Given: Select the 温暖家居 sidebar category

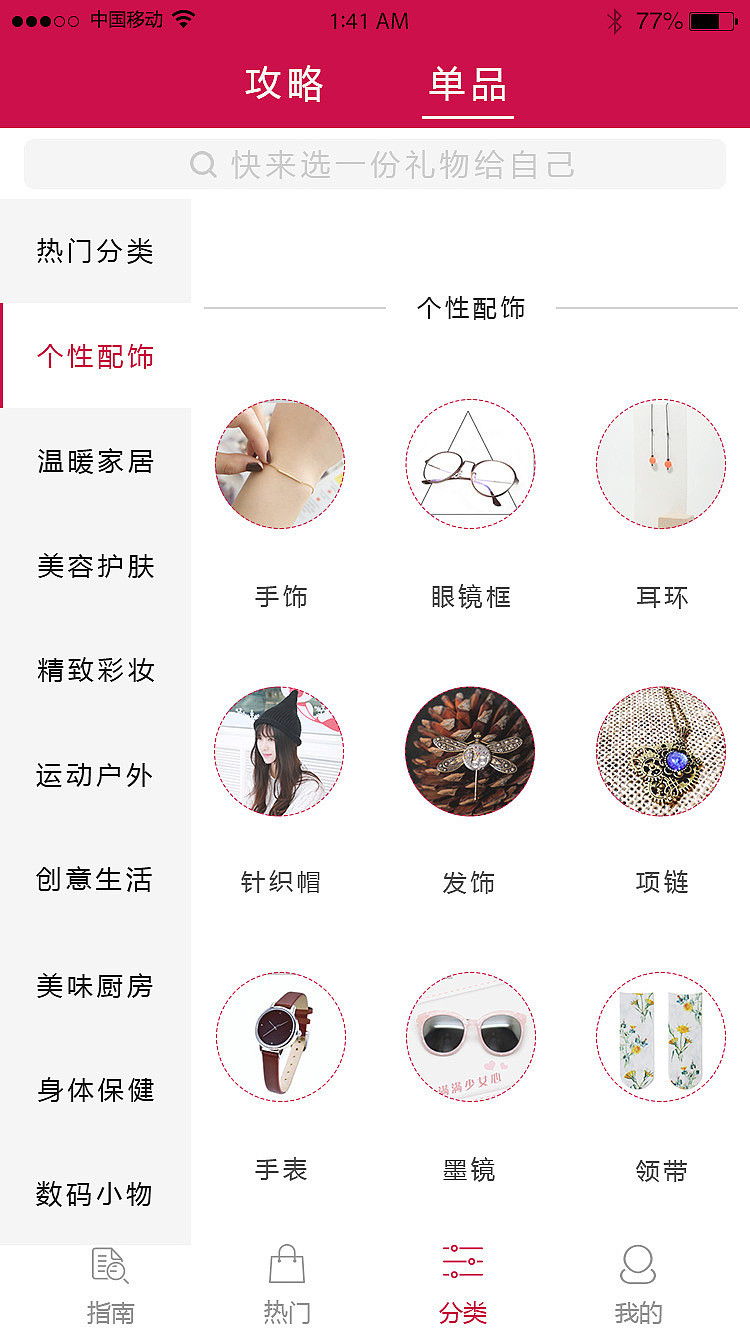Looking at the screenshot, I should pos(95,461).
